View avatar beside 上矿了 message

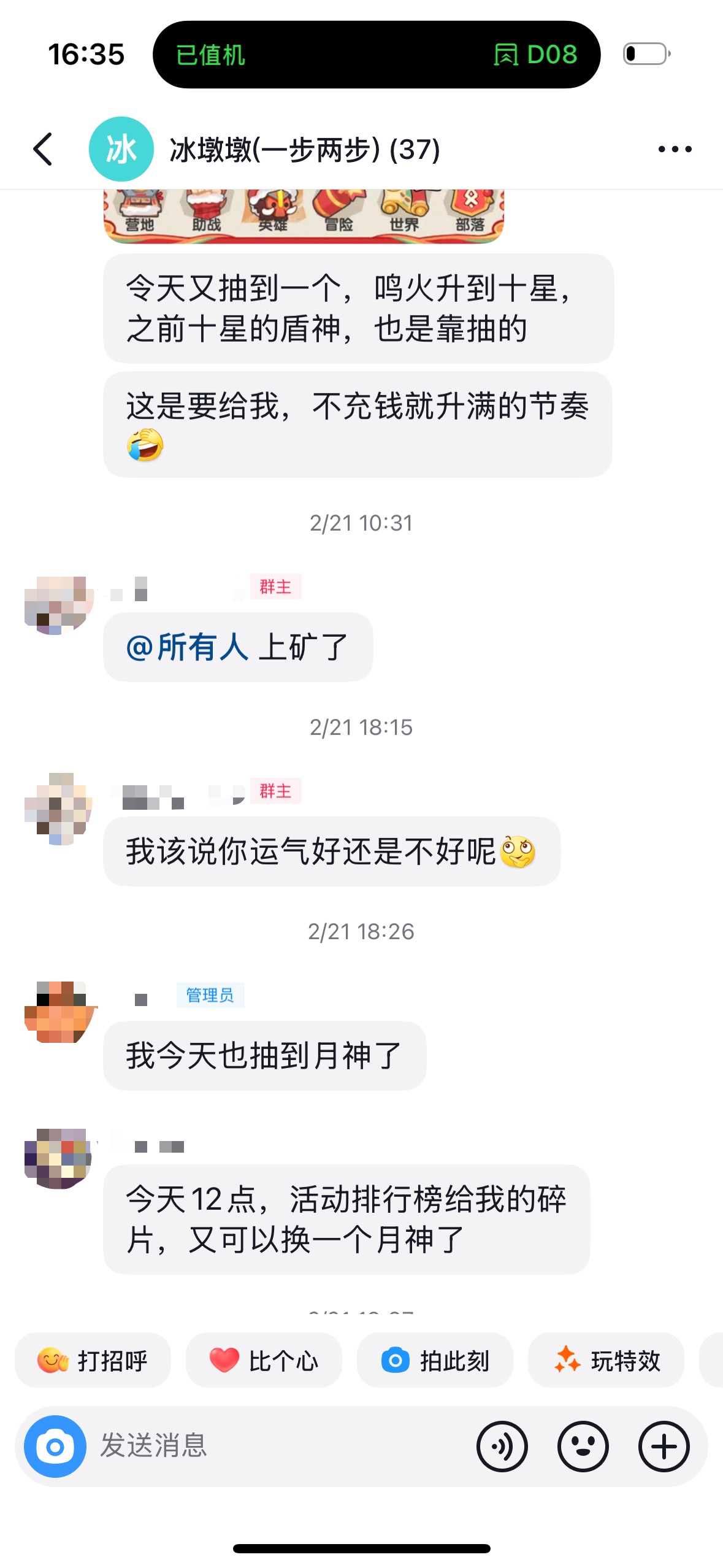pyautogui.click(x=58, y=604)
